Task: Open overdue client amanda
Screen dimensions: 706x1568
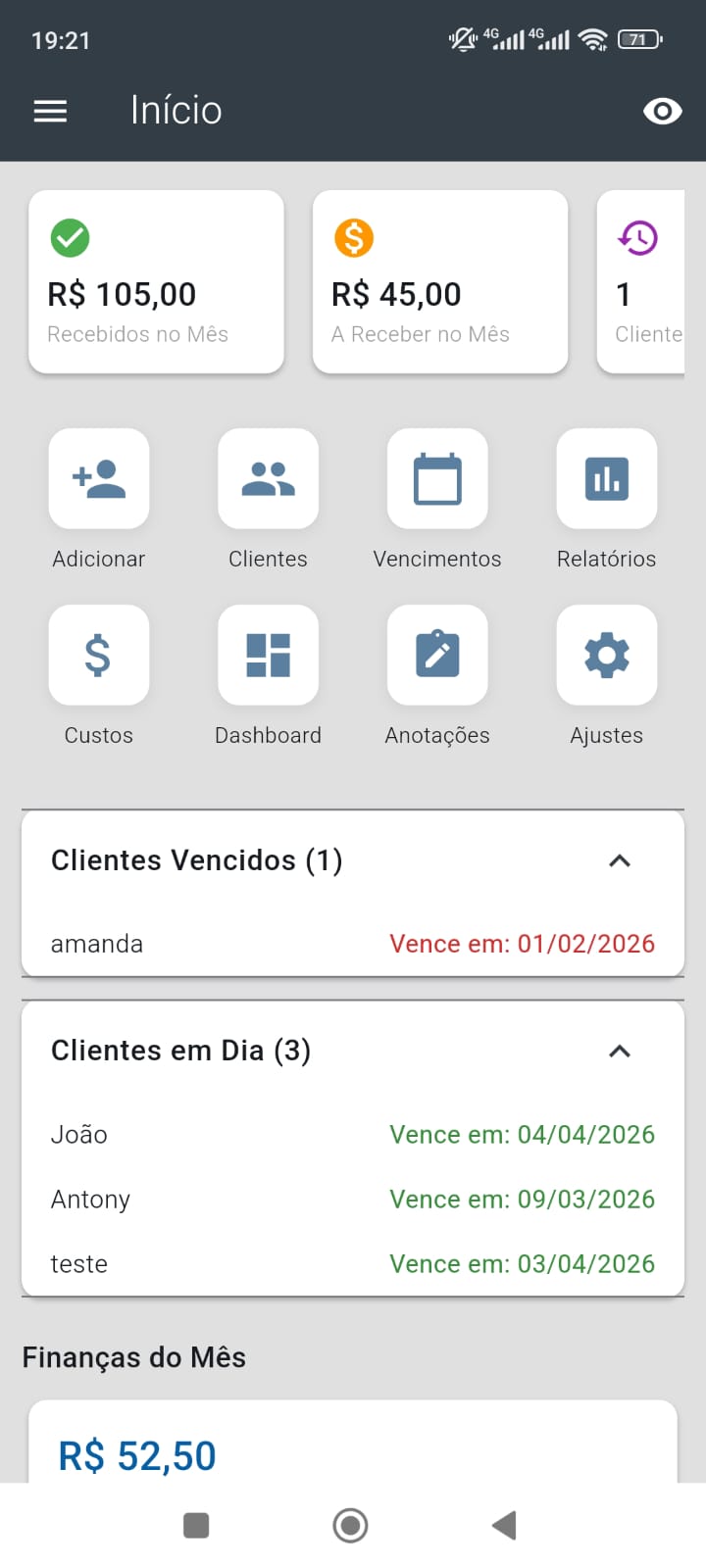Action: coord(352,944)
